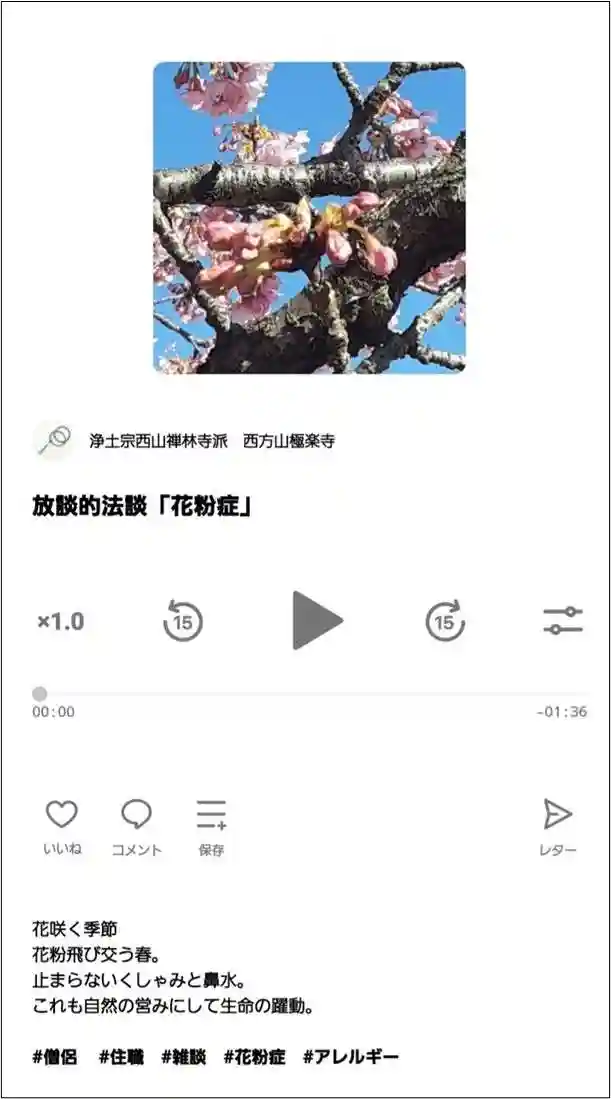Image resolution: width=611 pixels, height=1099 pixels.
Task: Open the #花粉症 hashtag
Action: point(254,1056)
